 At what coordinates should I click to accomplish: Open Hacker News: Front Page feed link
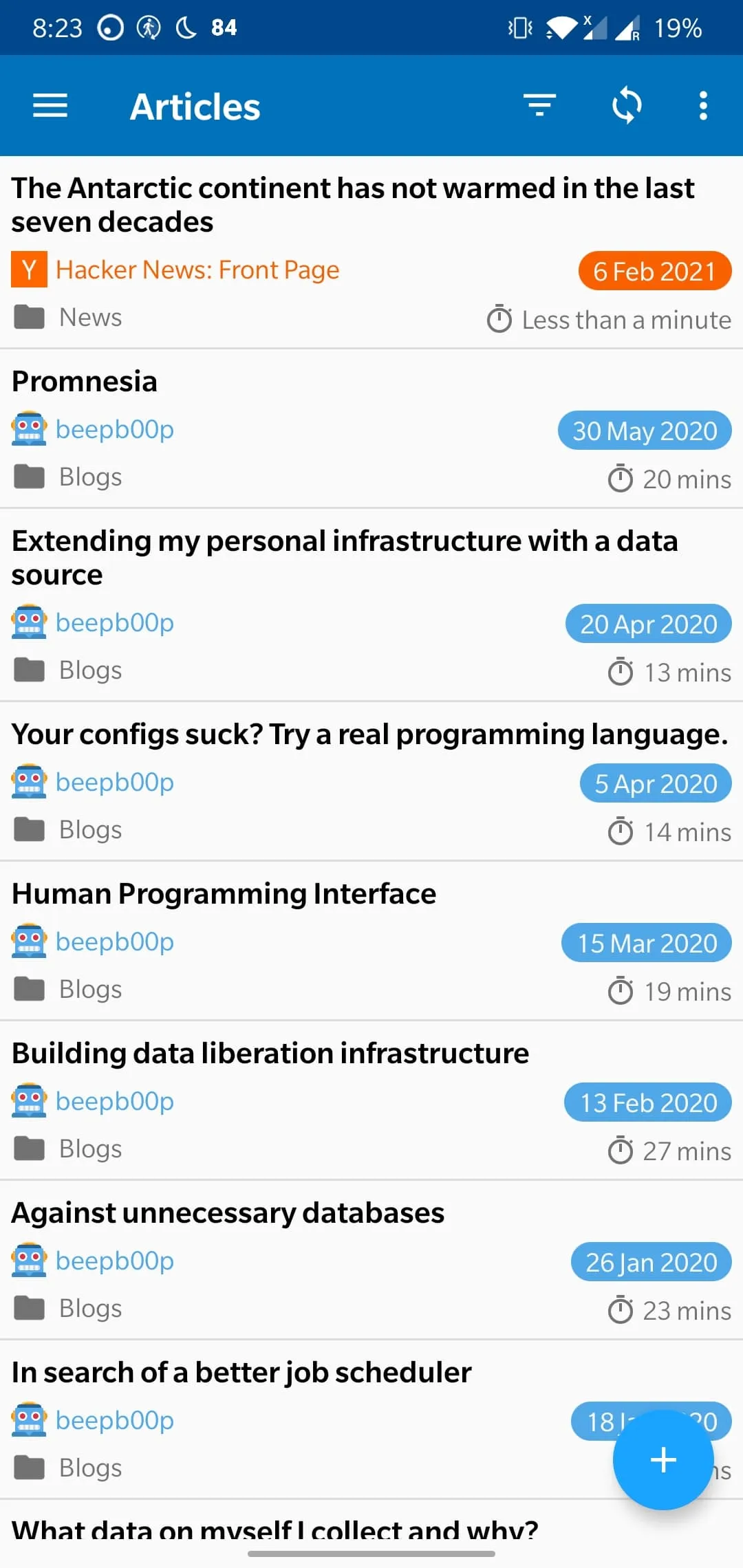click(x=197, y=269)
